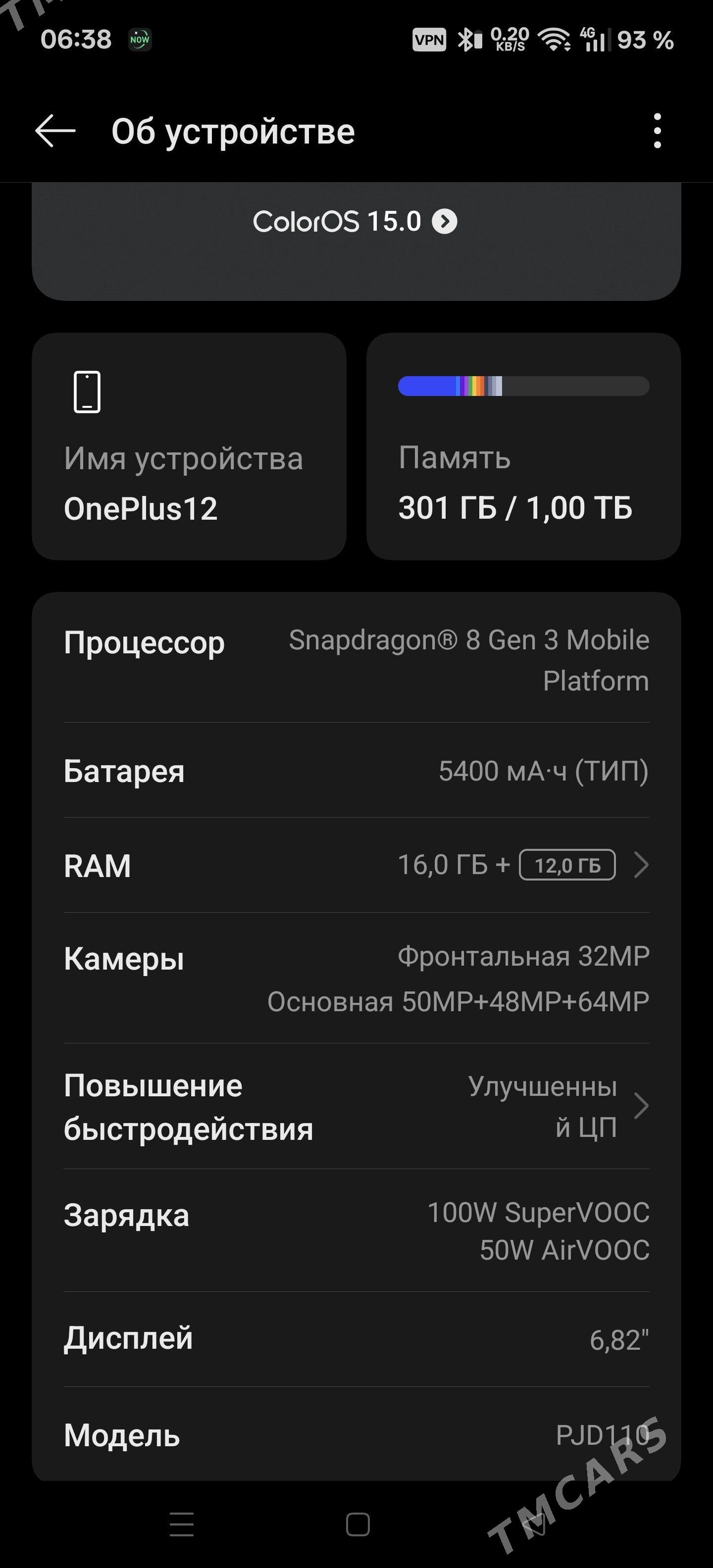Open the three-dot overflow menu

click(x=657, y=130)
